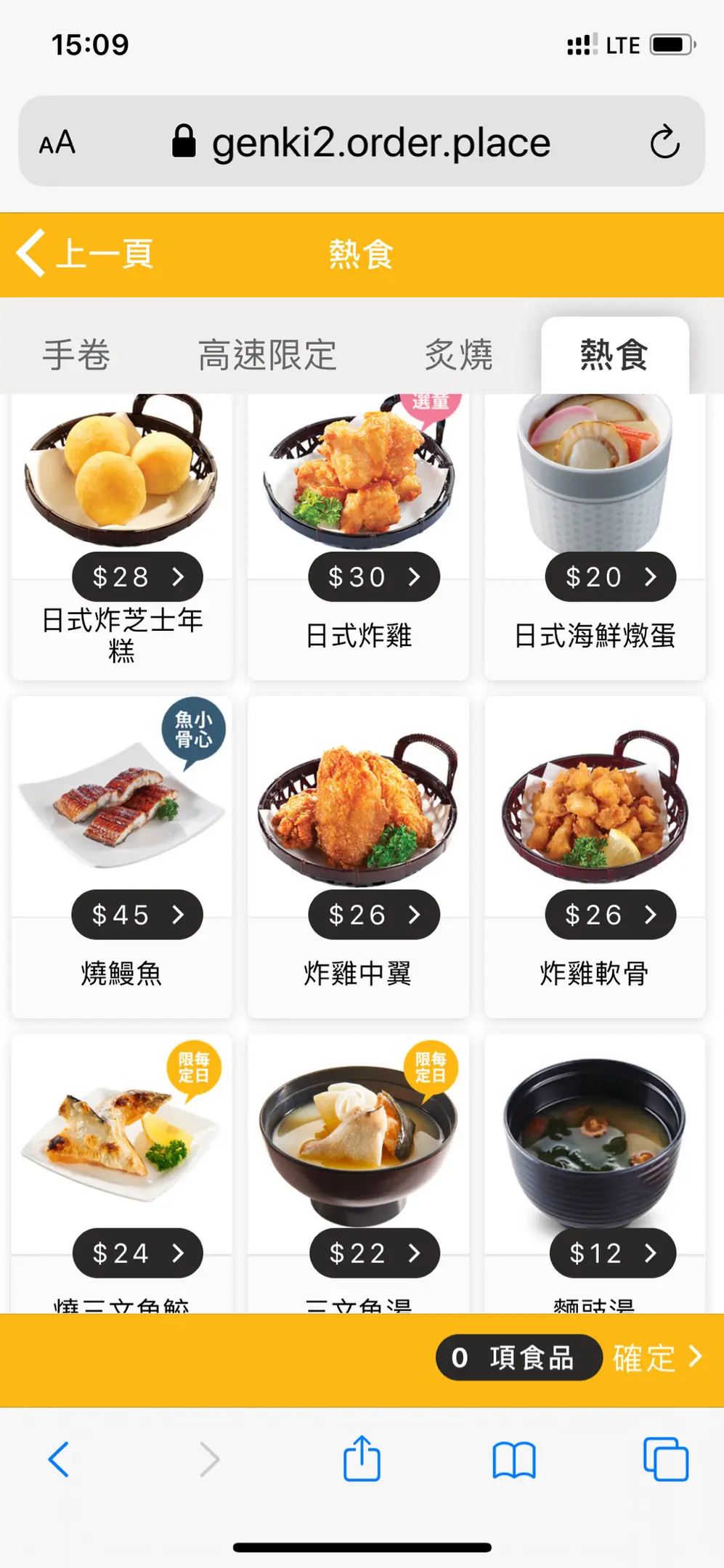Switch to the 炙燒 tab
Image resolution: width=724 pixels, height=1568 pixels.
[x=458, y=355]
